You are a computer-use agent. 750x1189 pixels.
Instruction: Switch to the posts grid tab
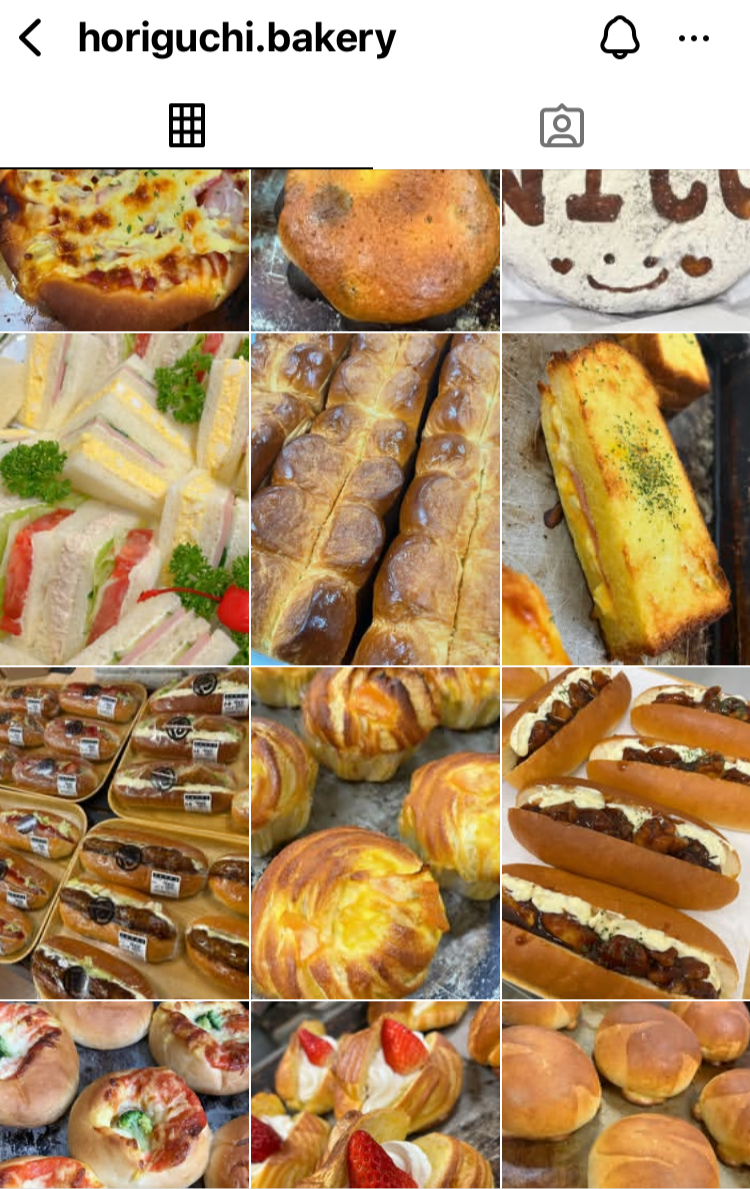187,126
